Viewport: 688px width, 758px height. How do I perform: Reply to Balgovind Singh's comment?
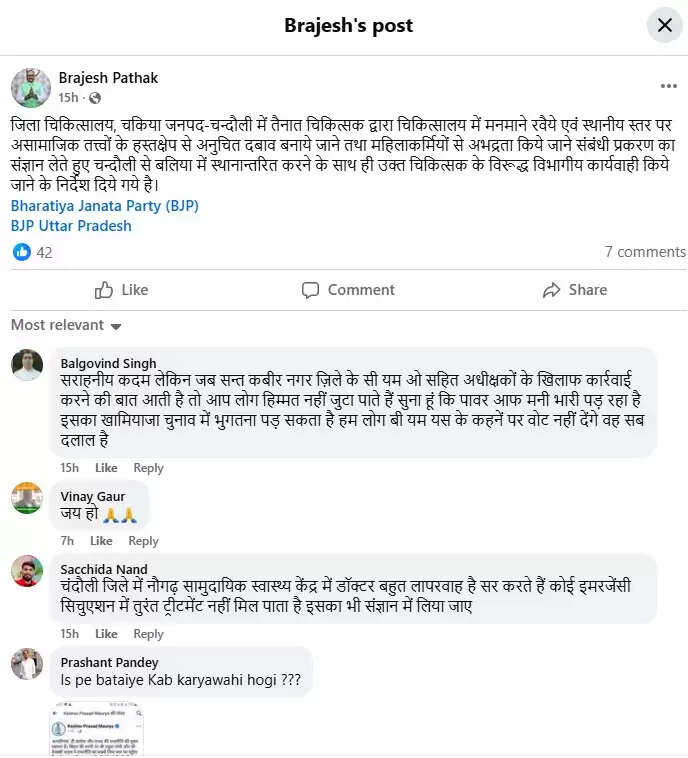(148, 468)
